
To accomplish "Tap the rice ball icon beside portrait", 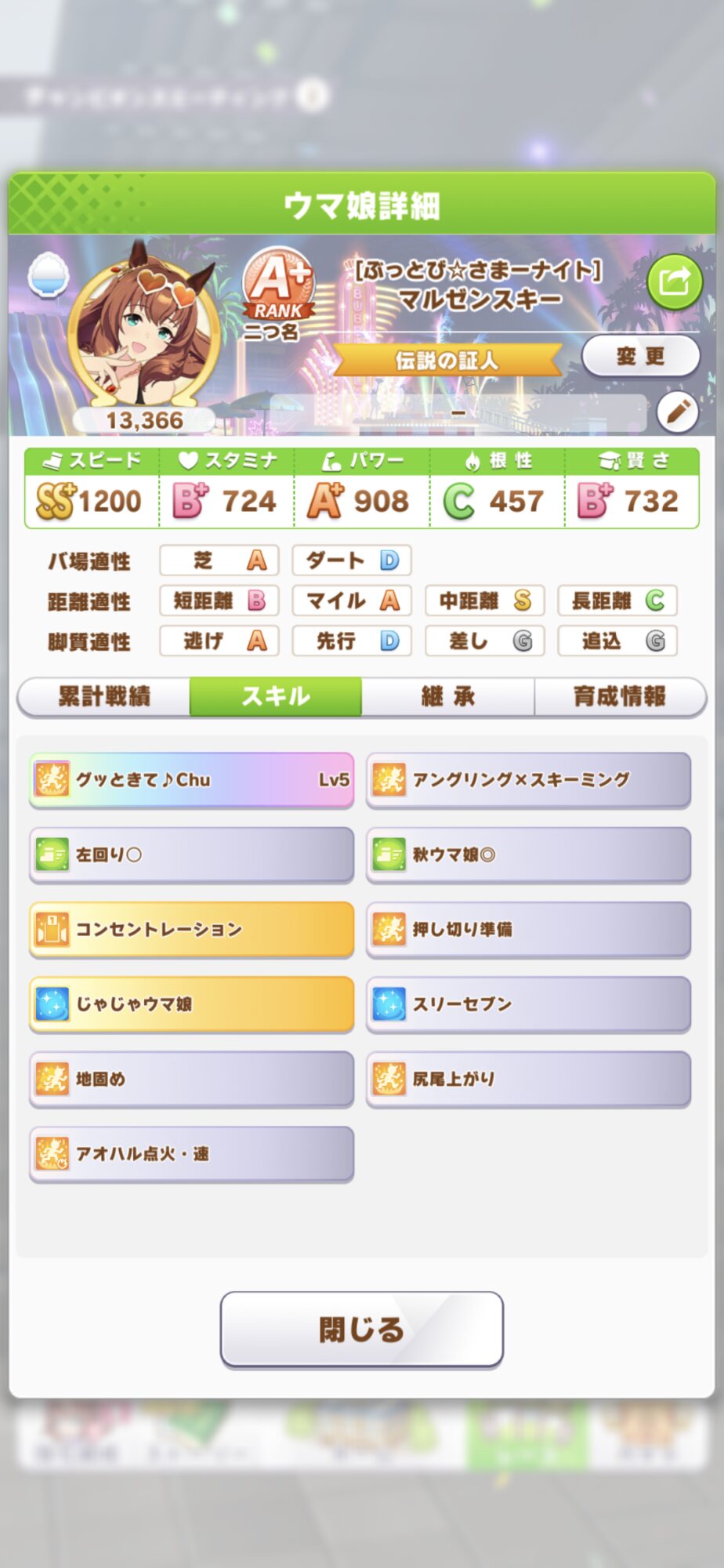I will [49, 276].
